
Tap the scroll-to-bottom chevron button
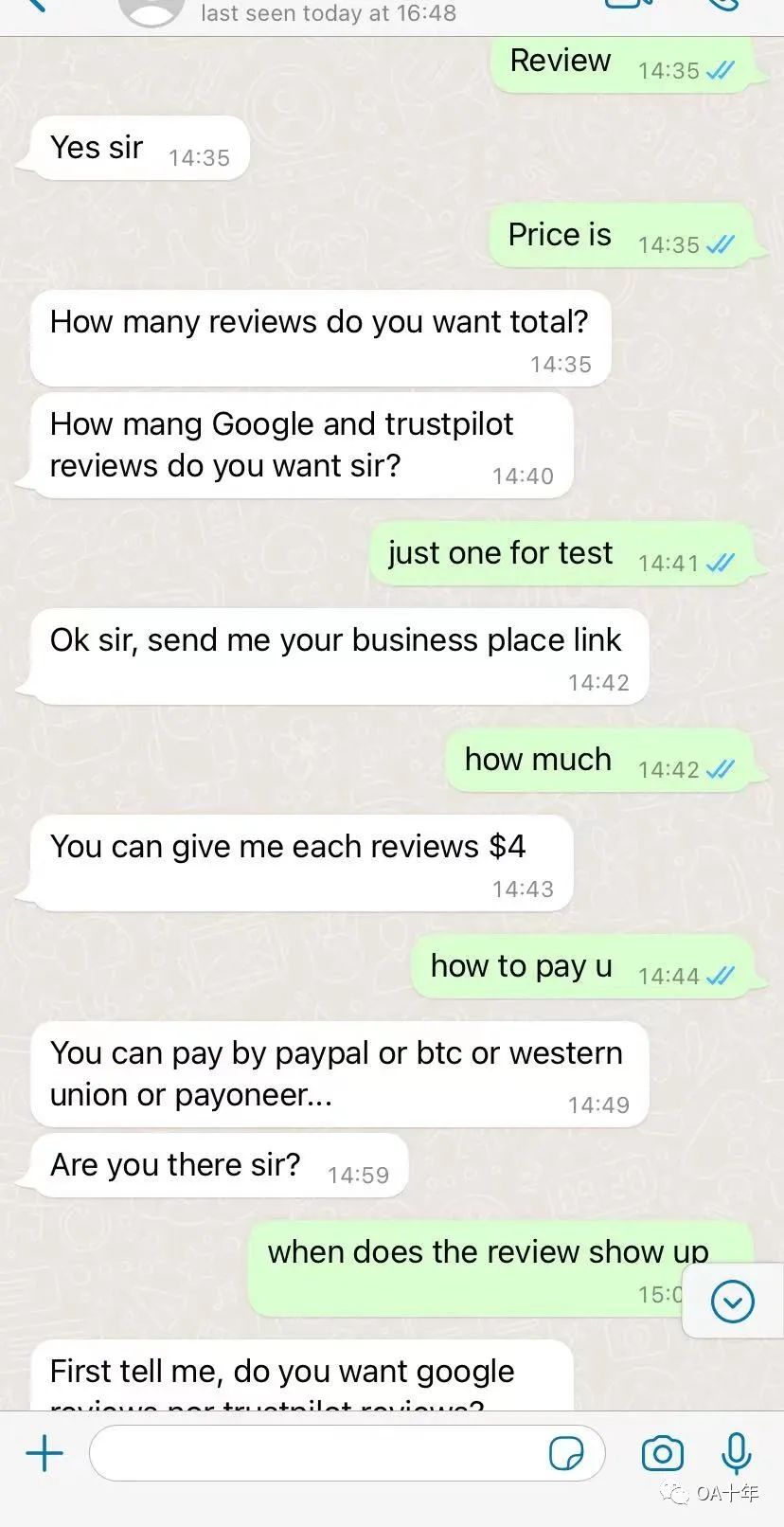tap(730, 1301)
